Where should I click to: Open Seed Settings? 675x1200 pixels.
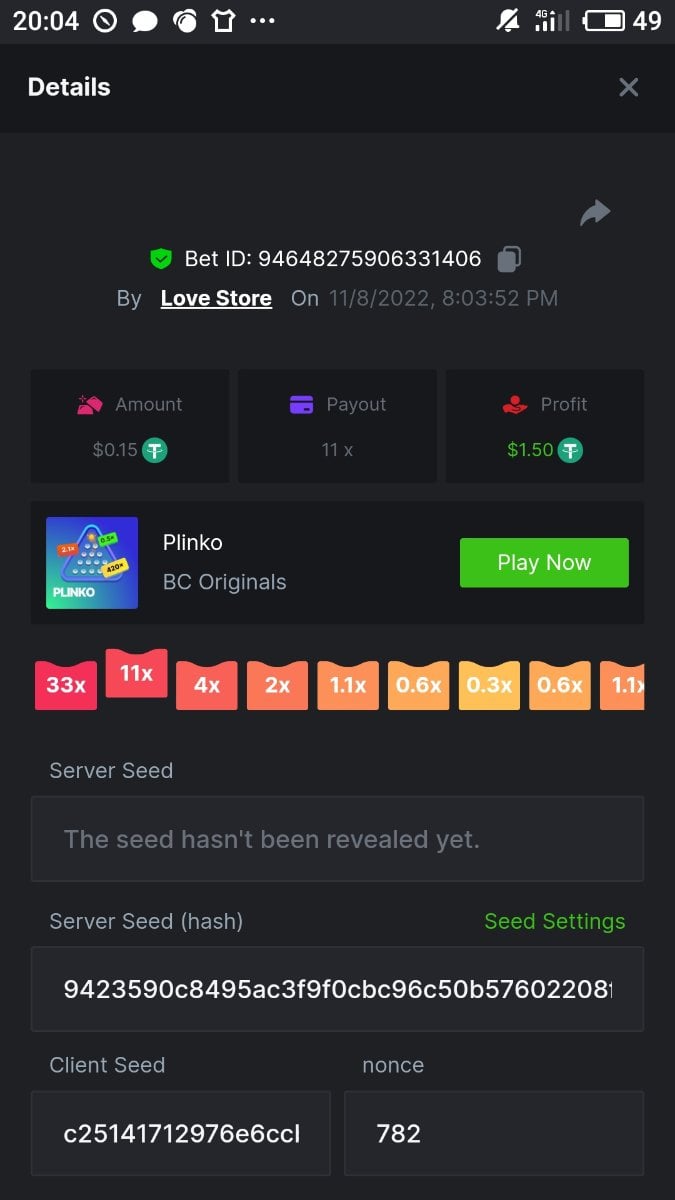554,921
